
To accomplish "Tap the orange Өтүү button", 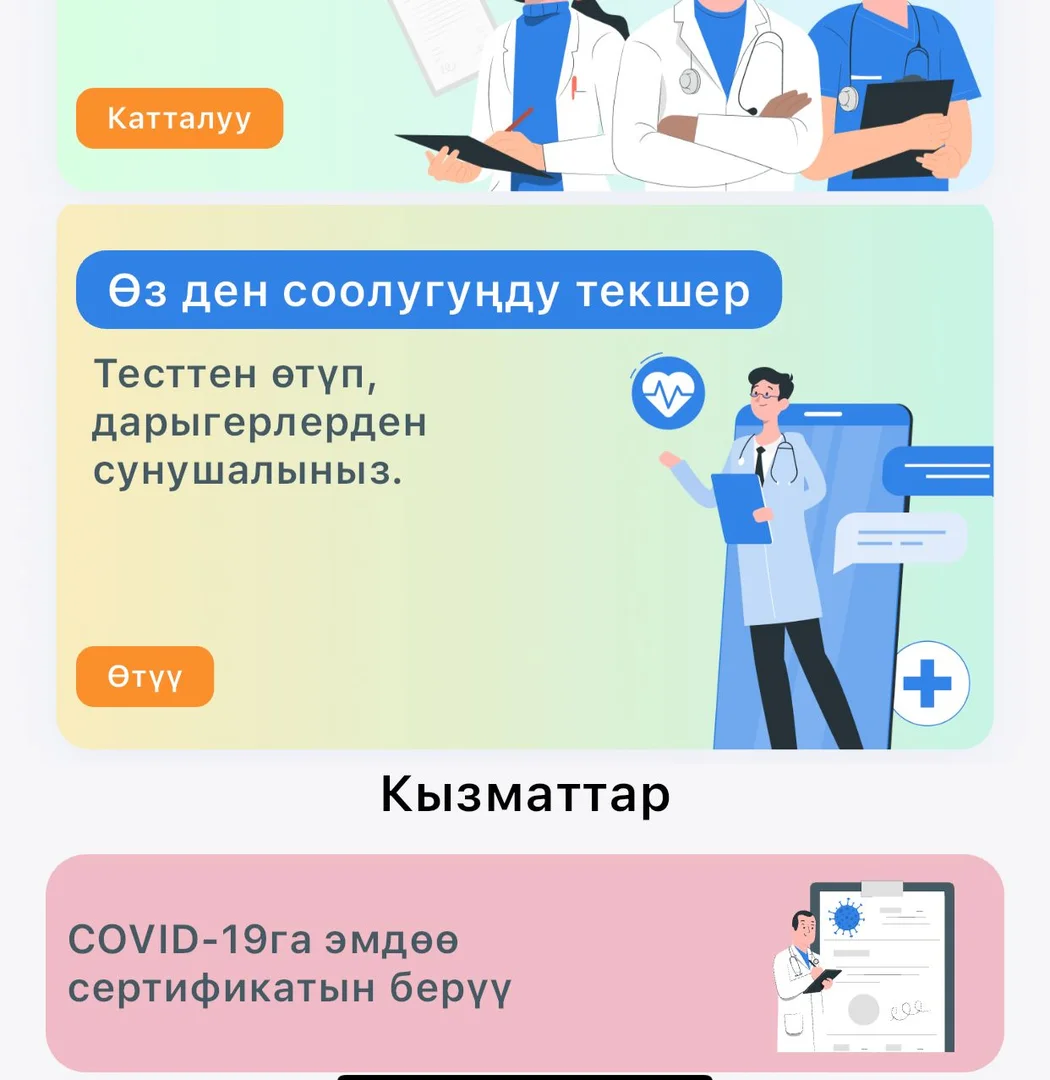I will [x=145, y=677].
